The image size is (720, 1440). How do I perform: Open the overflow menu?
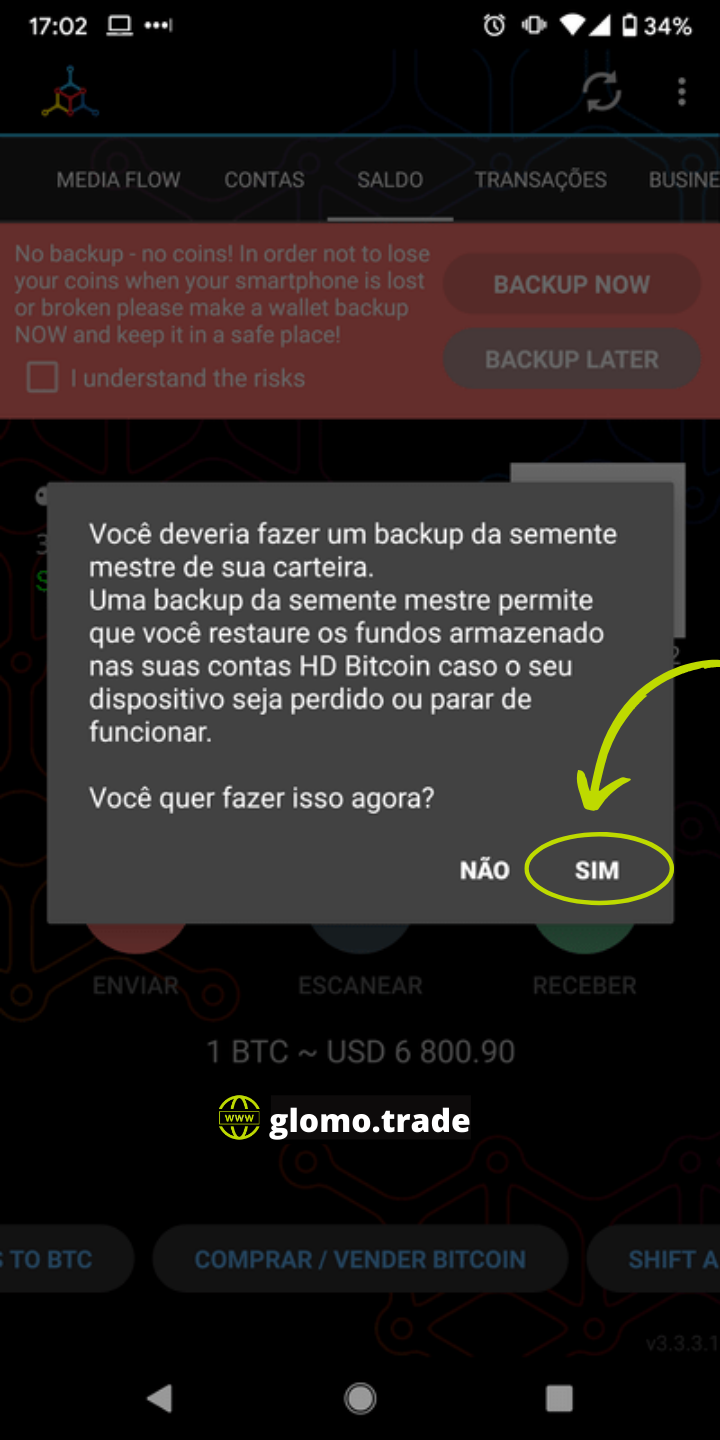(x=682, y=92)
